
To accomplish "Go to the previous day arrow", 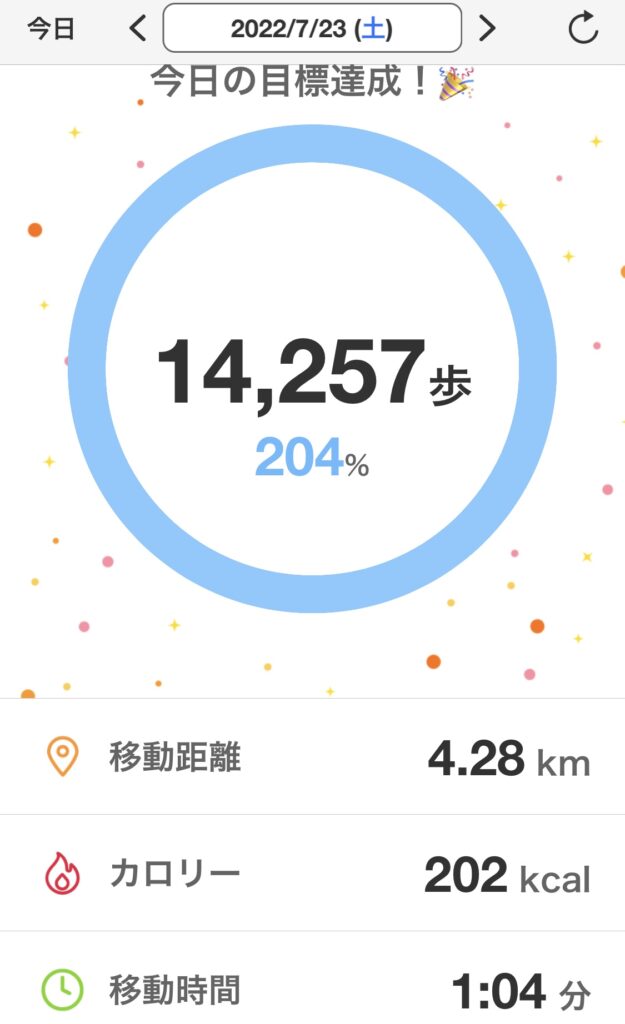I will [137, 29].
